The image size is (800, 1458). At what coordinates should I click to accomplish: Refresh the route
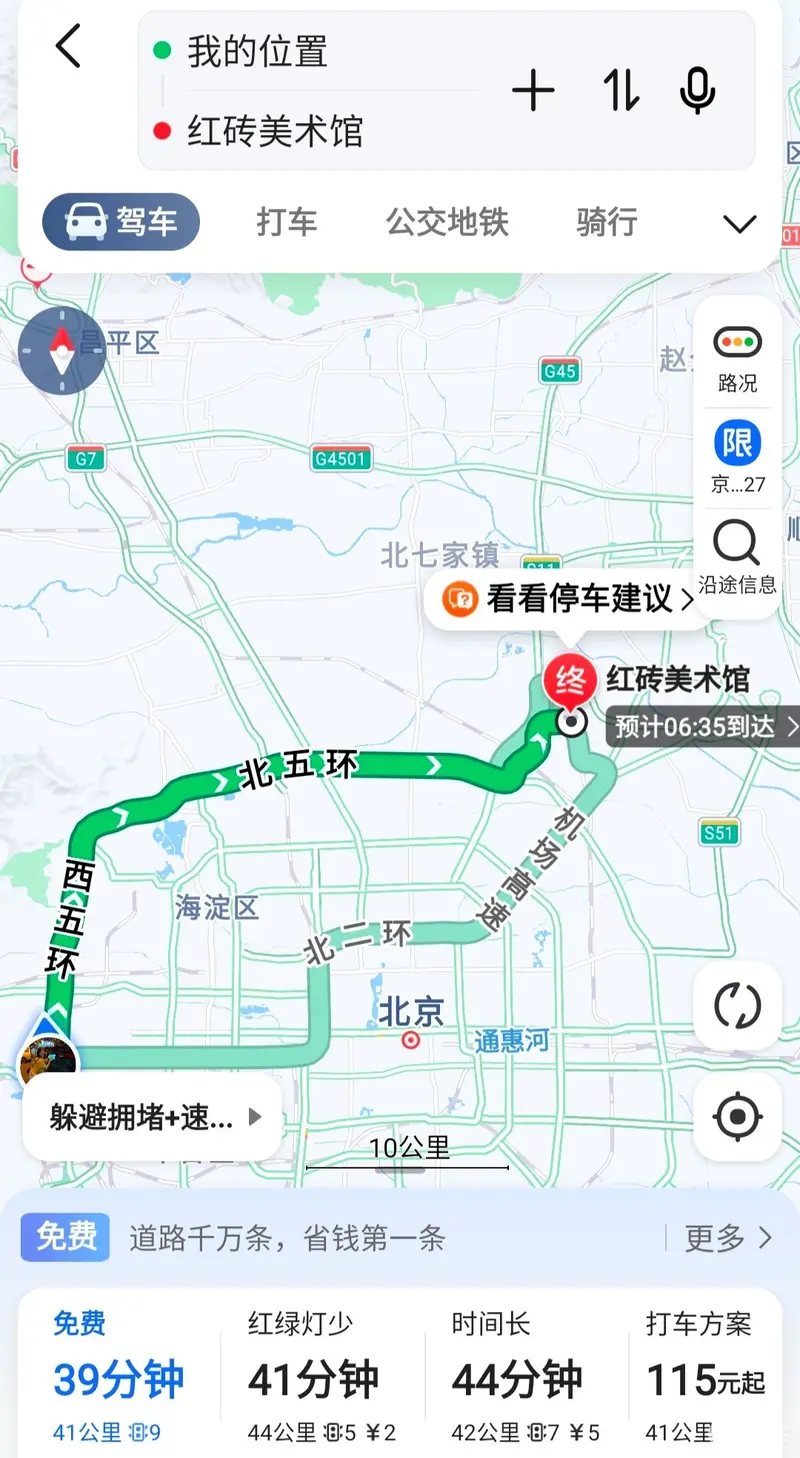click(738, 1006)
